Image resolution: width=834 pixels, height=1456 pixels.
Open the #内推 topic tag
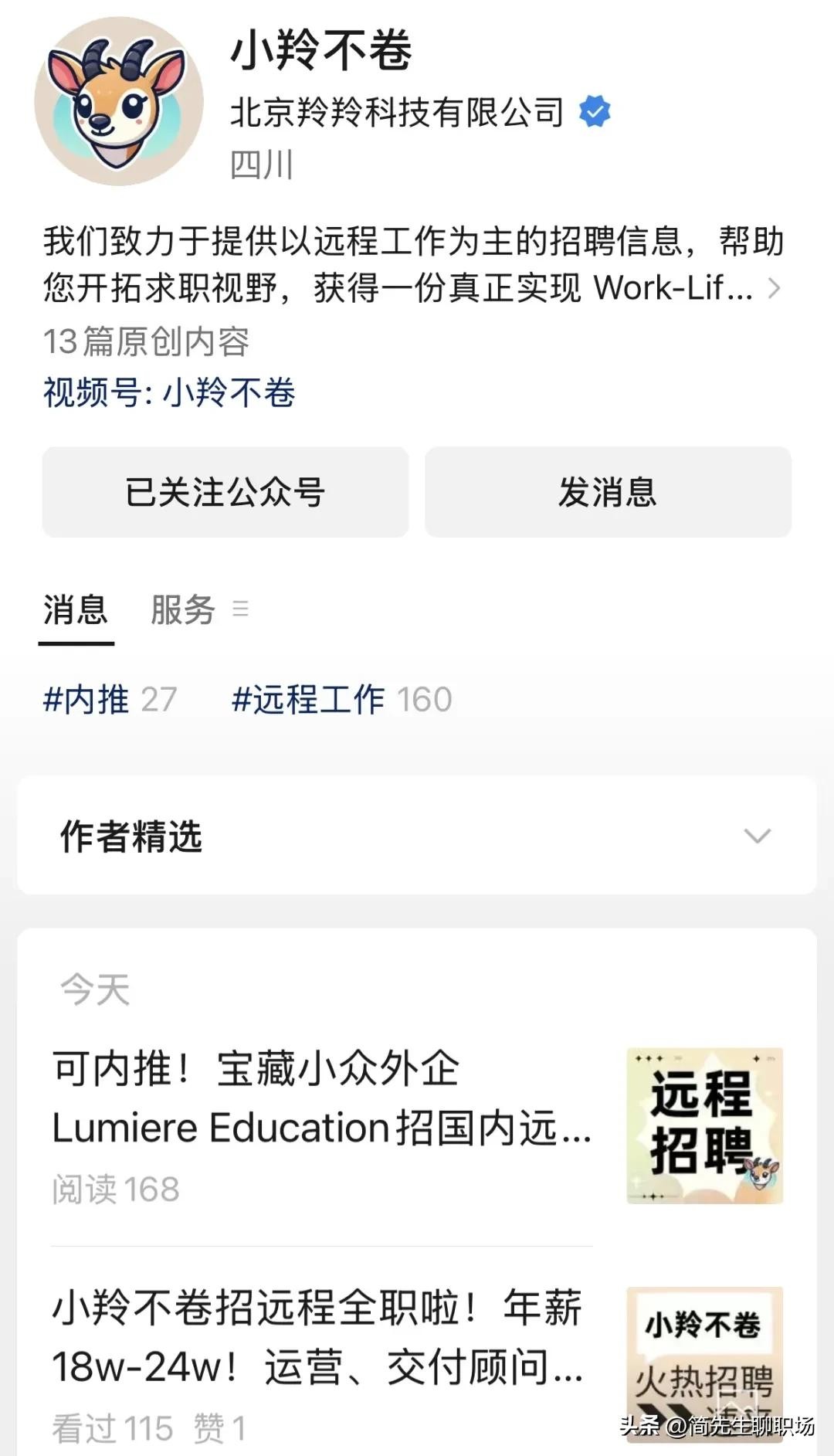pyautogui.click(x=110, y=700)
